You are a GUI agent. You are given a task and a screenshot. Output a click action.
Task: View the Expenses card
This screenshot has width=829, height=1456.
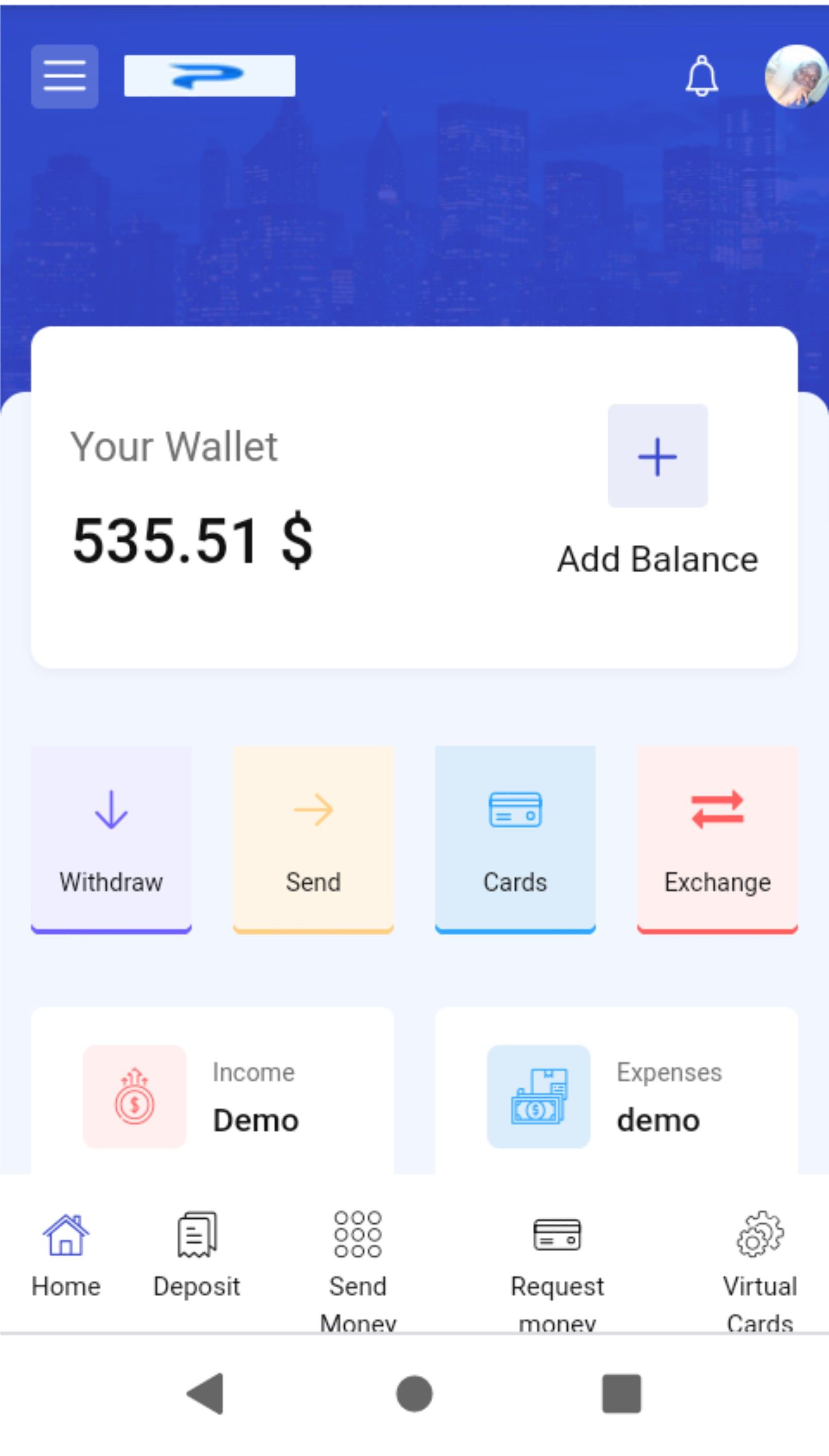tap(616, 1096)
